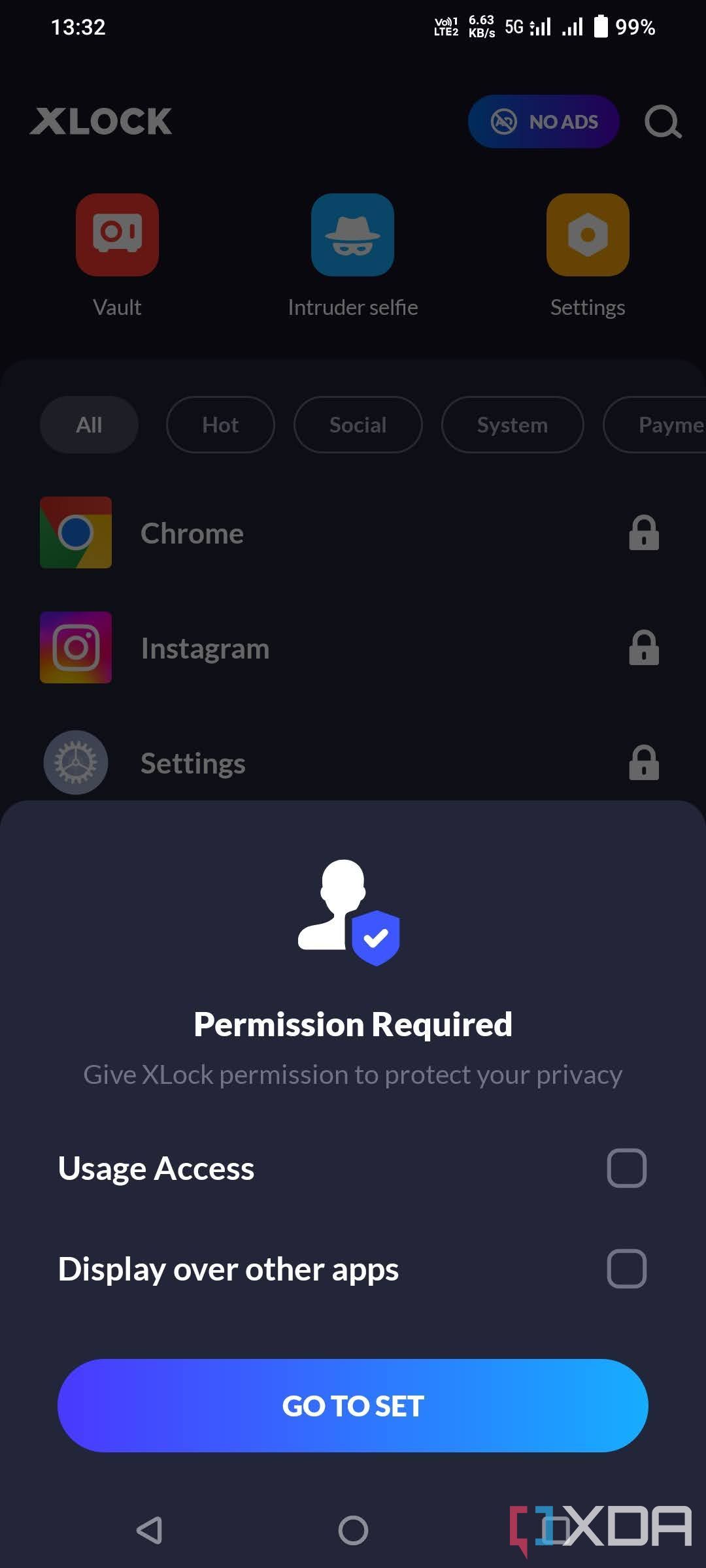Tap the Chrome app icon

tap(75, 532)
